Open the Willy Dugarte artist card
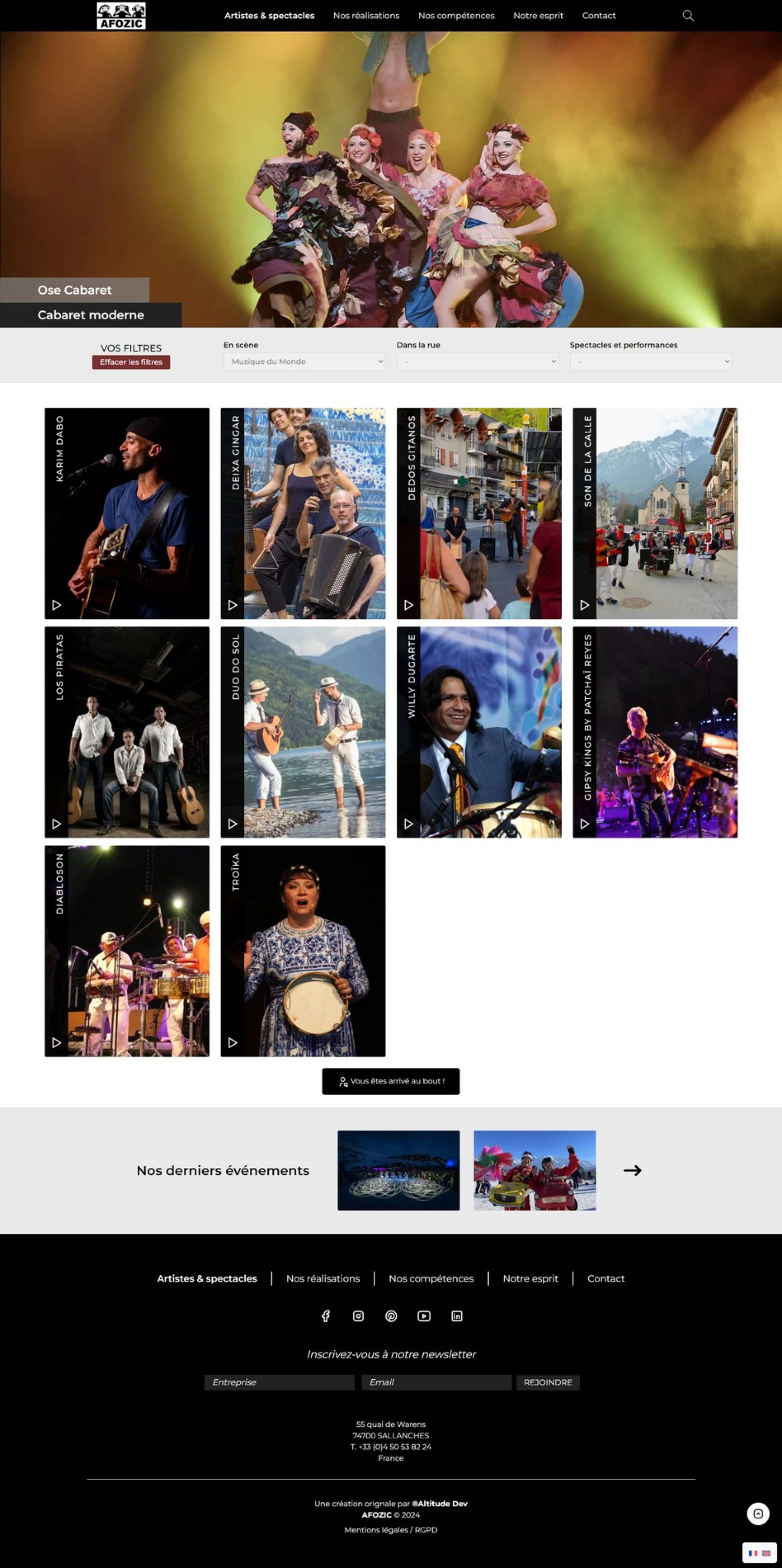Viewport: 782px width, 1568px height. 478,732
